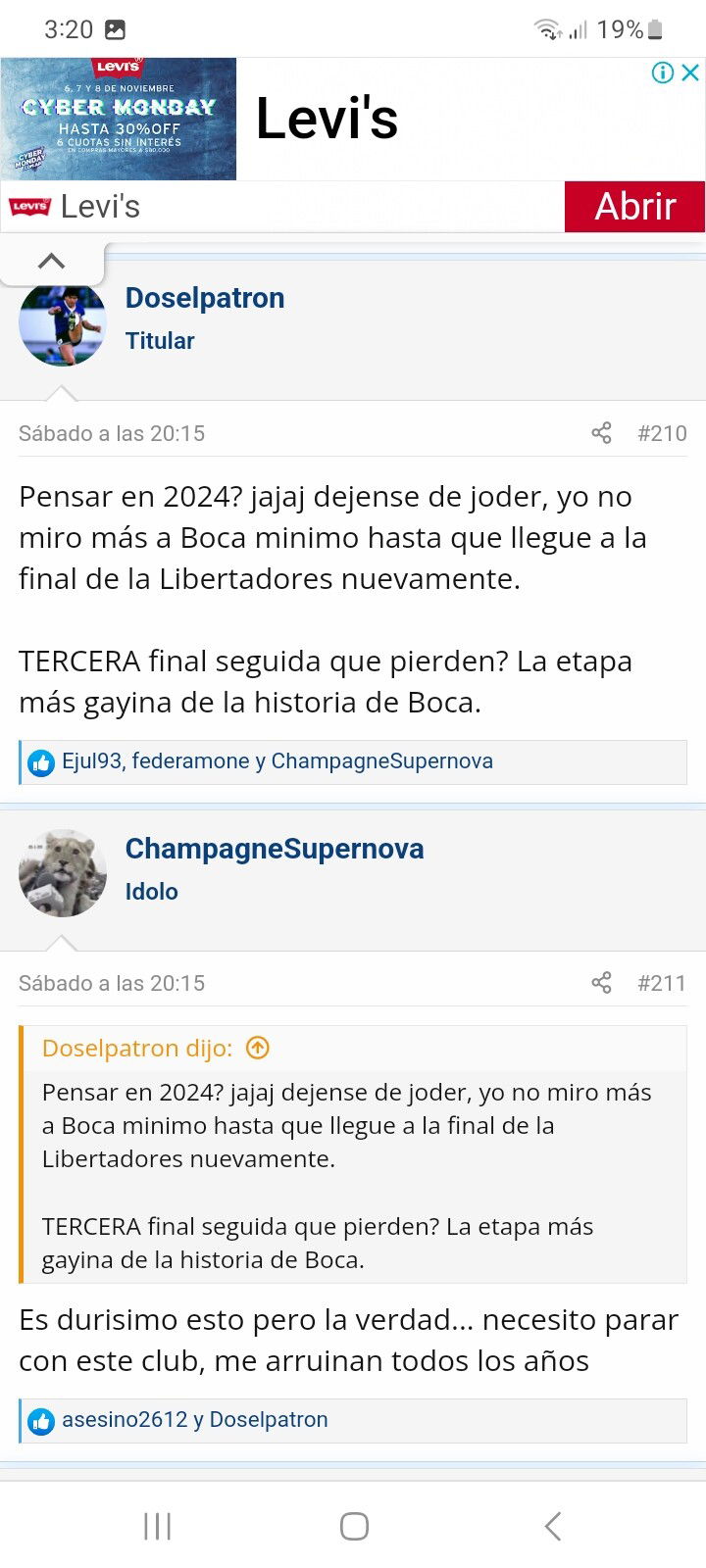Viewport: 706px width, 1568px height.
Task: Open recent apps from navigation bar
Action: point(157,1526)
